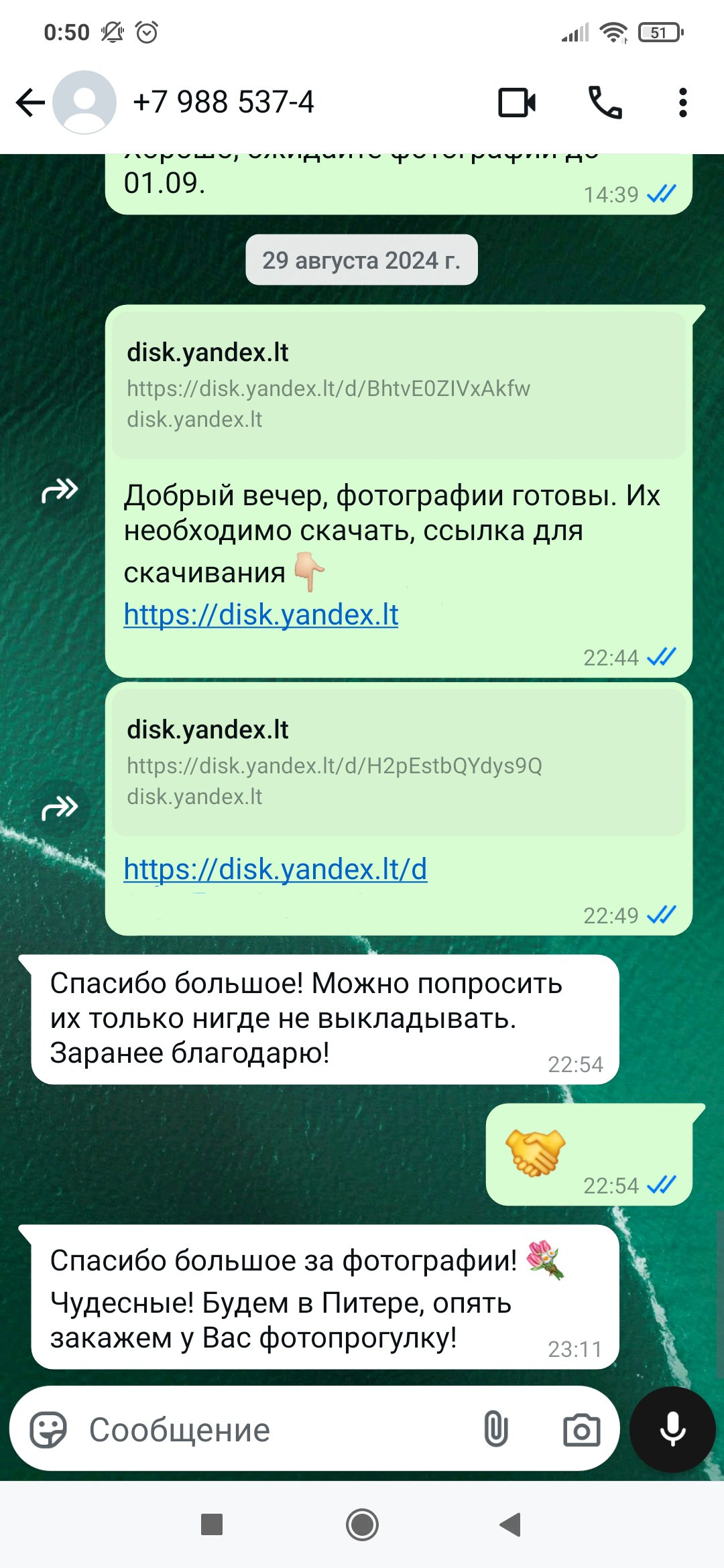Start a voice call
724x1568 pixels.
click(605, 103)
